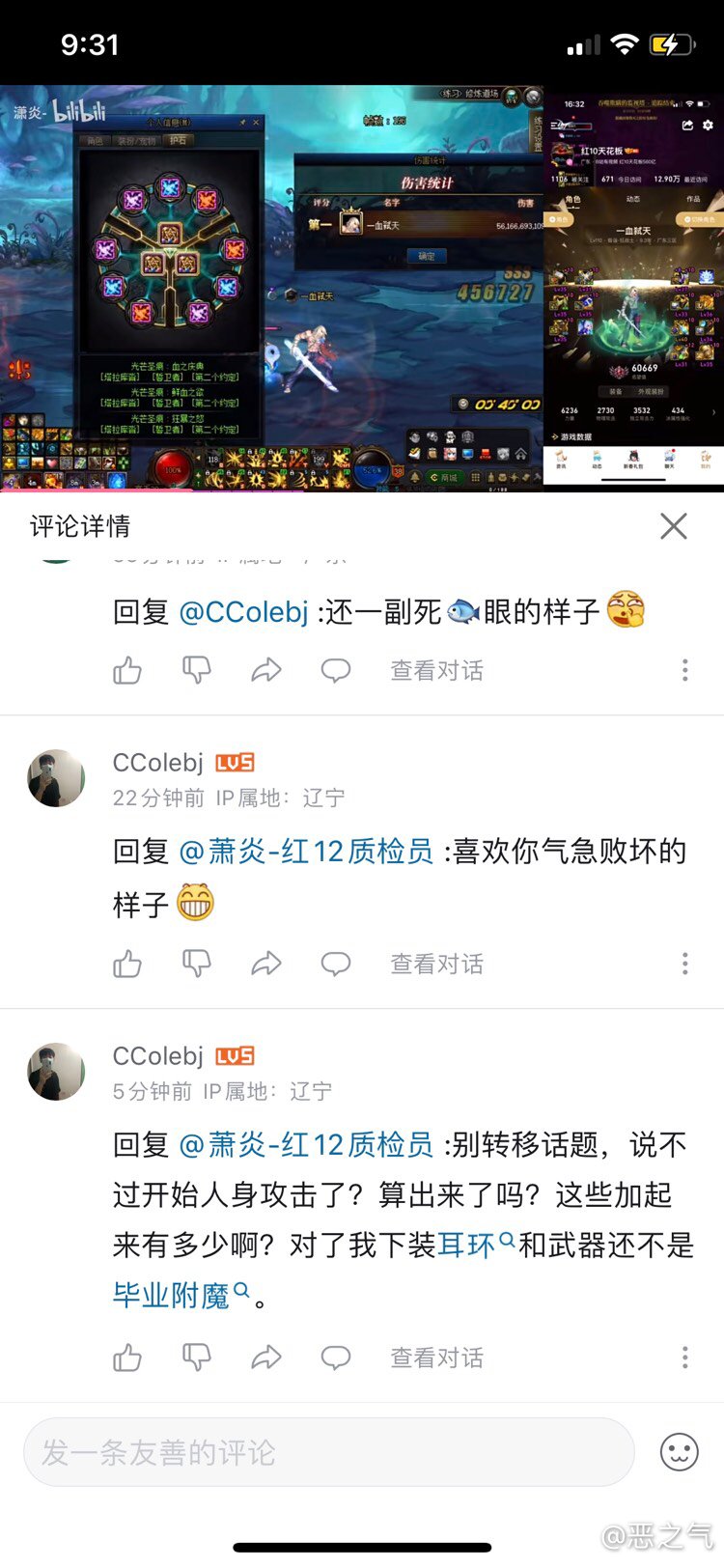The height and width of the screenshot is (1568, 724).
Task: Like the reply '还一副死鱼眼的样子'
Action: click(x=127, y=670)
